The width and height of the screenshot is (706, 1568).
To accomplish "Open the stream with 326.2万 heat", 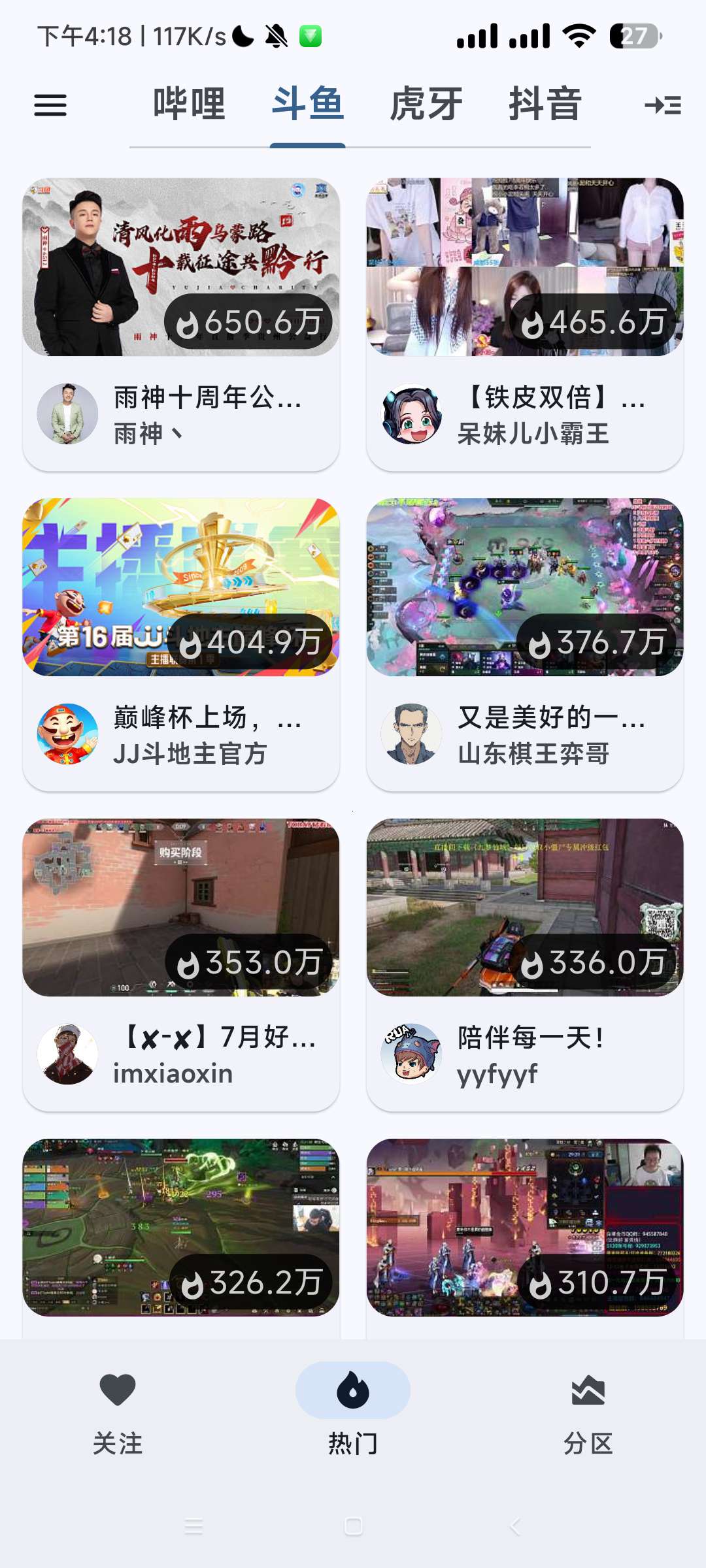I will click(181, 1228).
